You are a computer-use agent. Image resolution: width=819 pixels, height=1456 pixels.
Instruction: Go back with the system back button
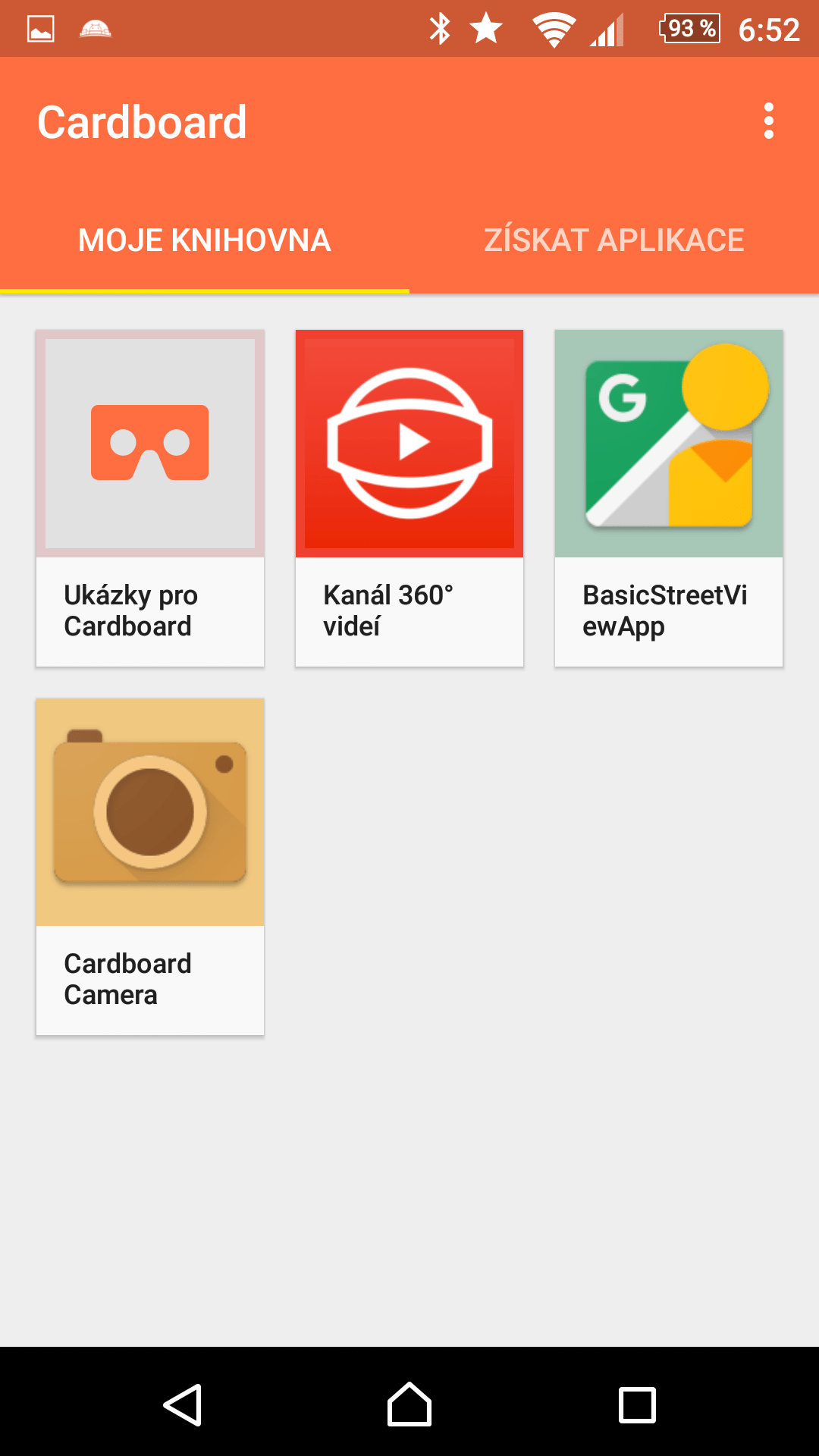183,1405
